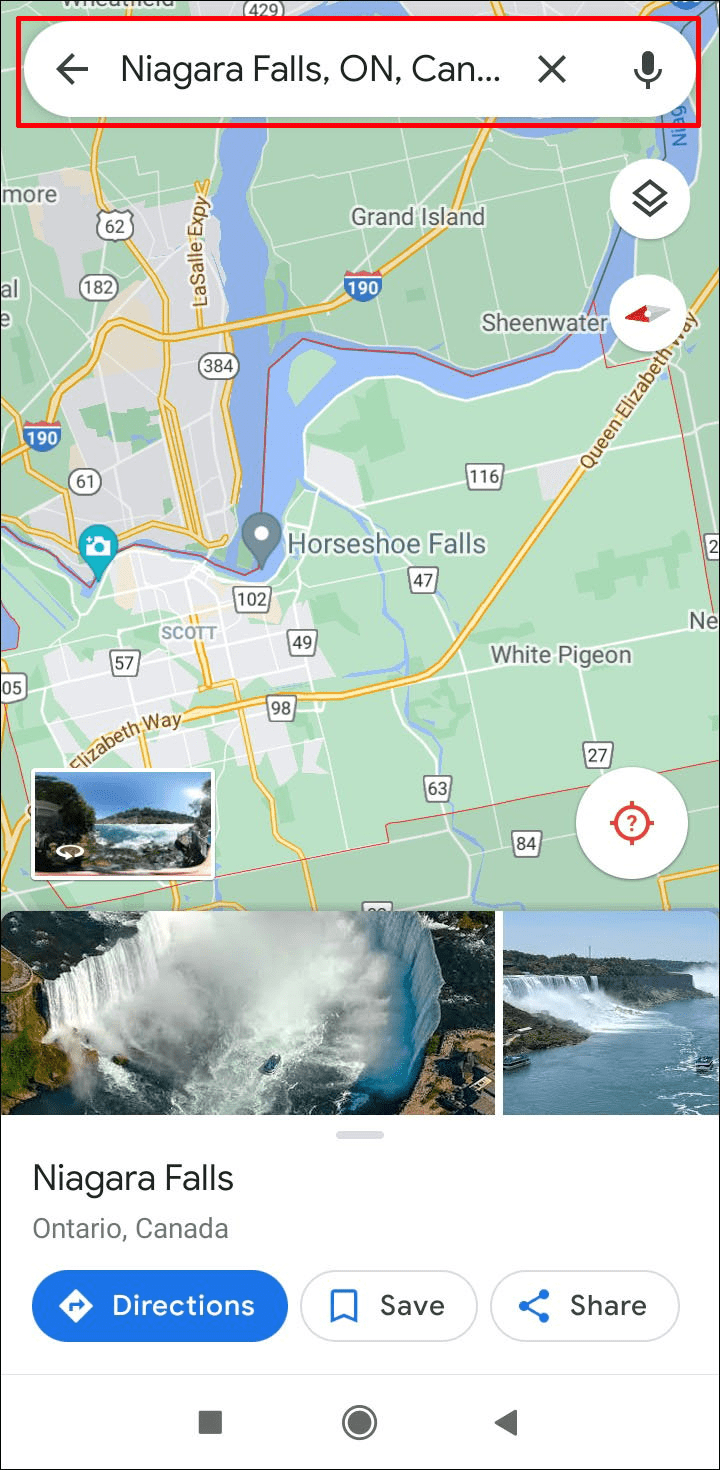Expand the place sheet via drag handle
Viewport: 720px width, 1470px height.
360,1135
